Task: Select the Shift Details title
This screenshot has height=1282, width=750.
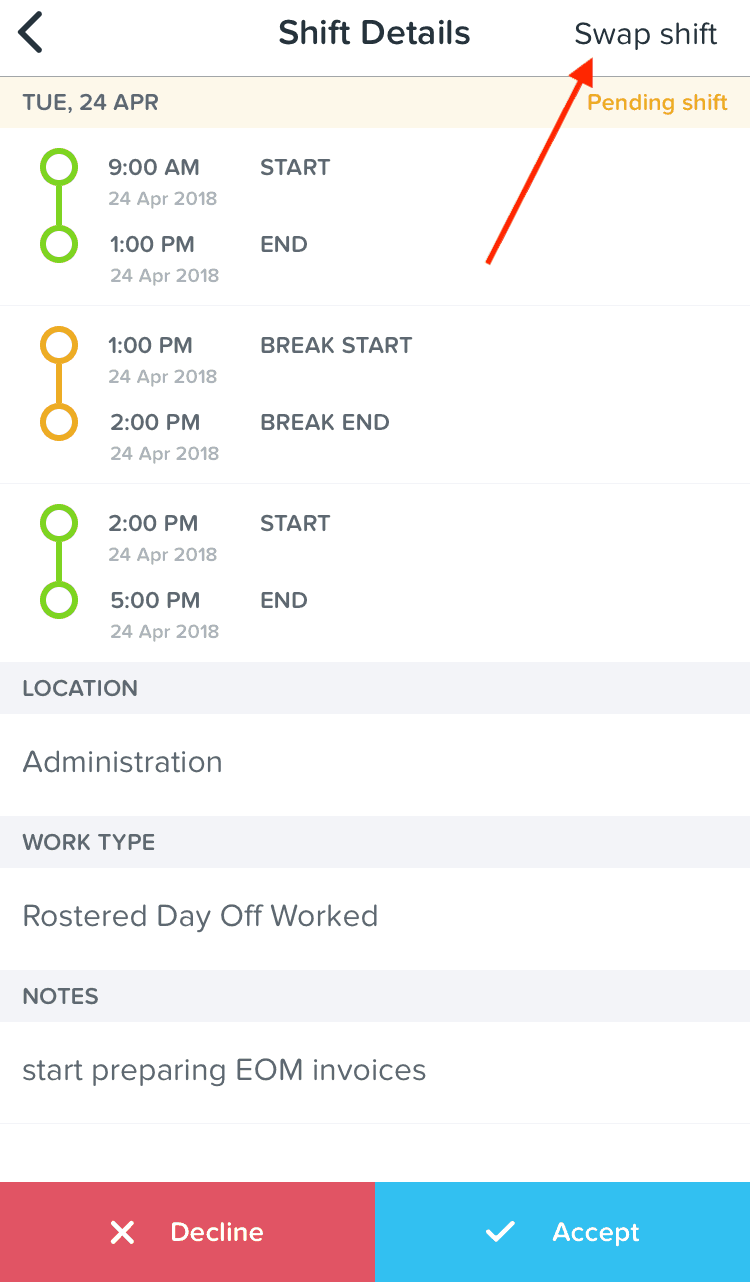Action: [x=374, y=32]
